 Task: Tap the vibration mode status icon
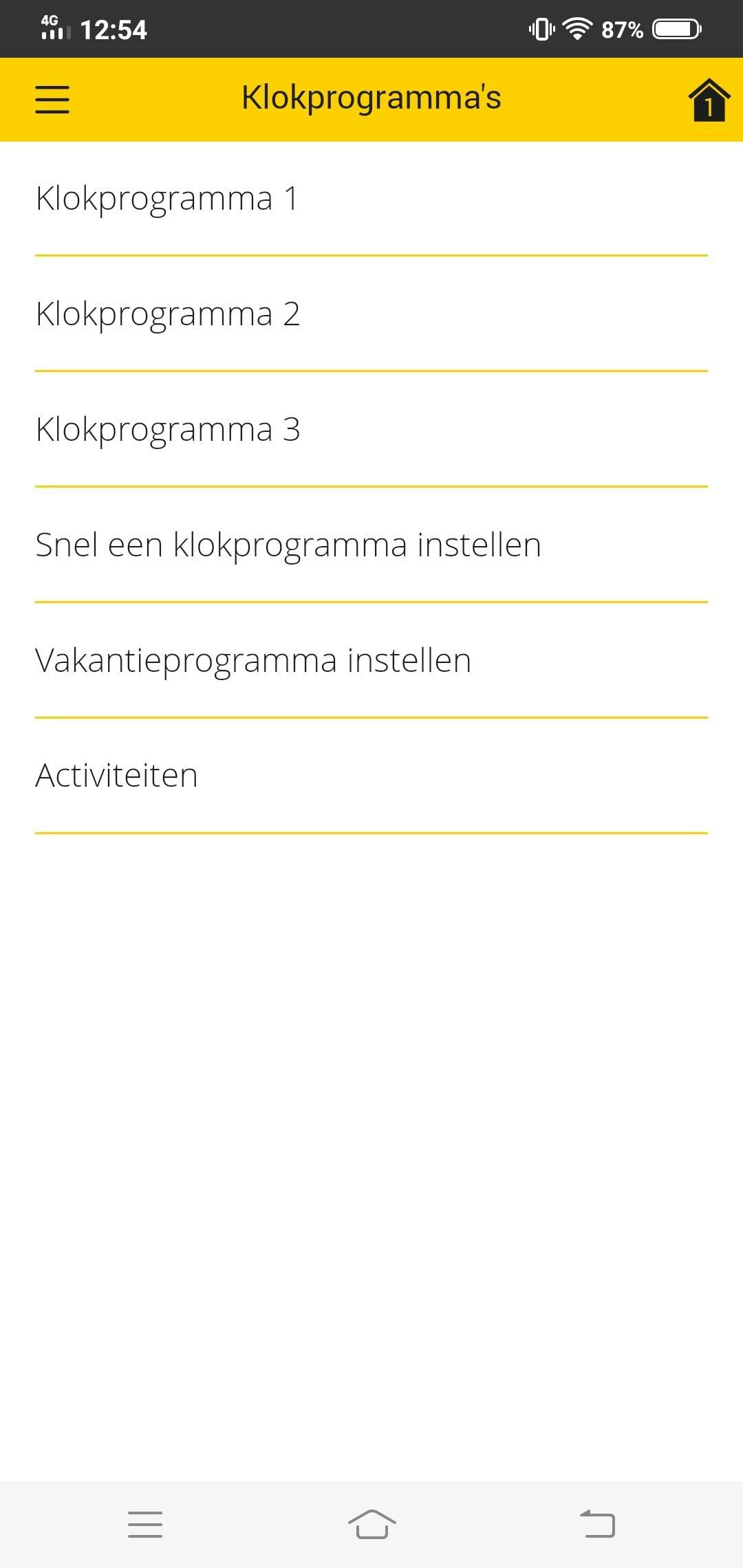[541, 28]
